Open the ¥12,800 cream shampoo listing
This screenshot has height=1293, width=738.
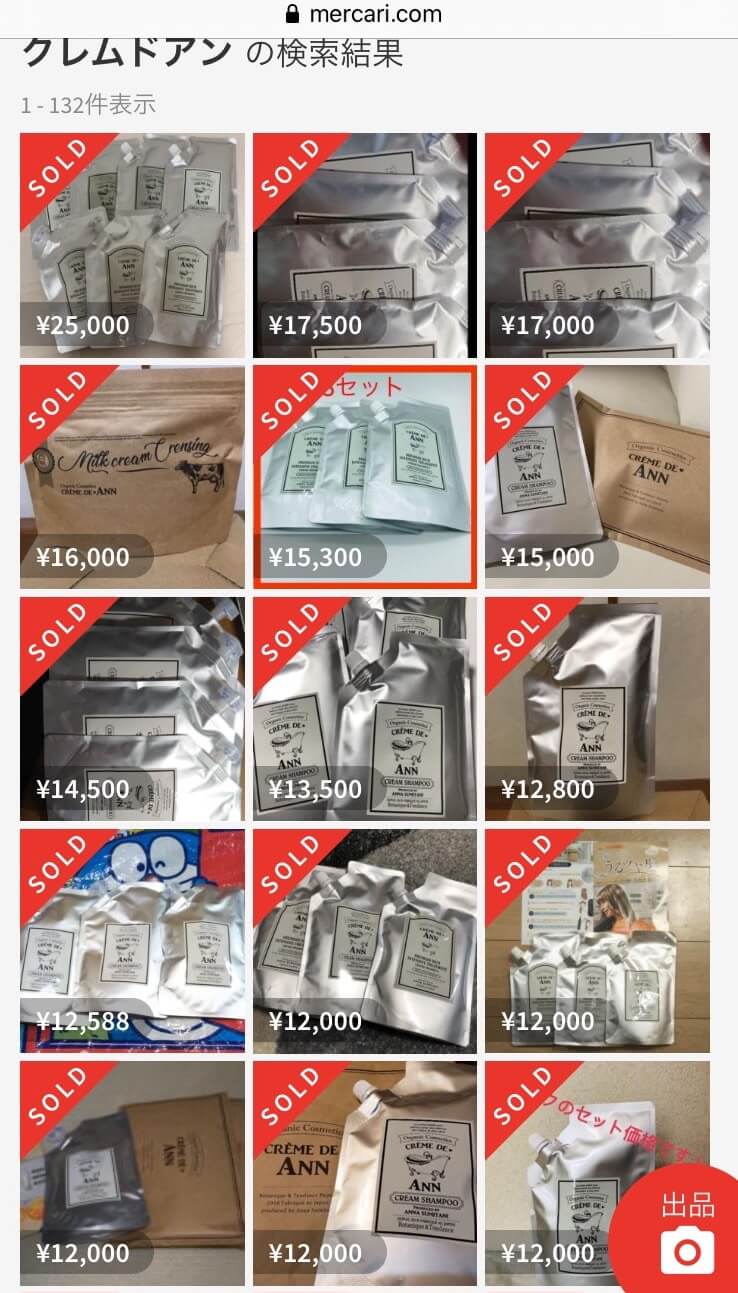(597, 708)
